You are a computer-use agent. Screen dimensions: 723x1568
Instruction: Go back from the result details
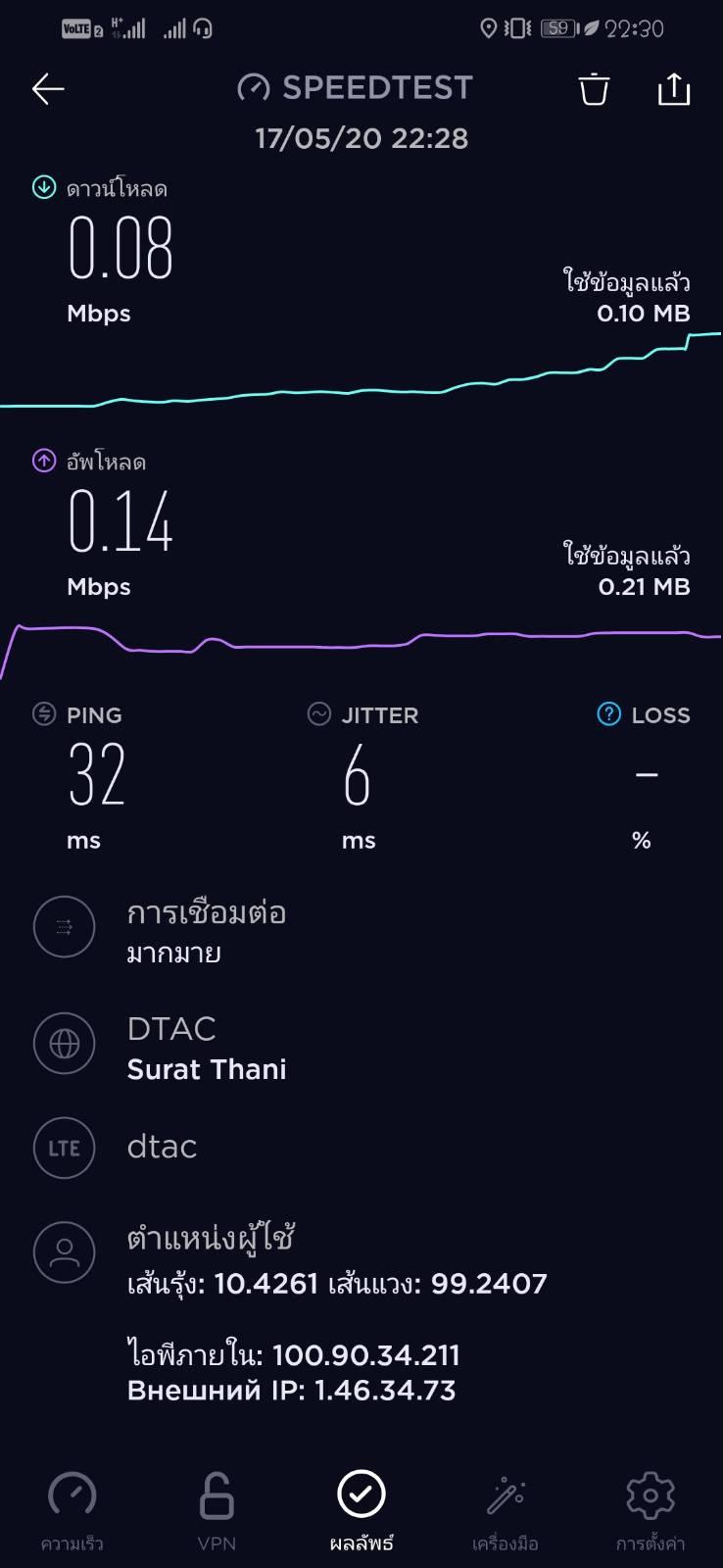pos(48,89)
